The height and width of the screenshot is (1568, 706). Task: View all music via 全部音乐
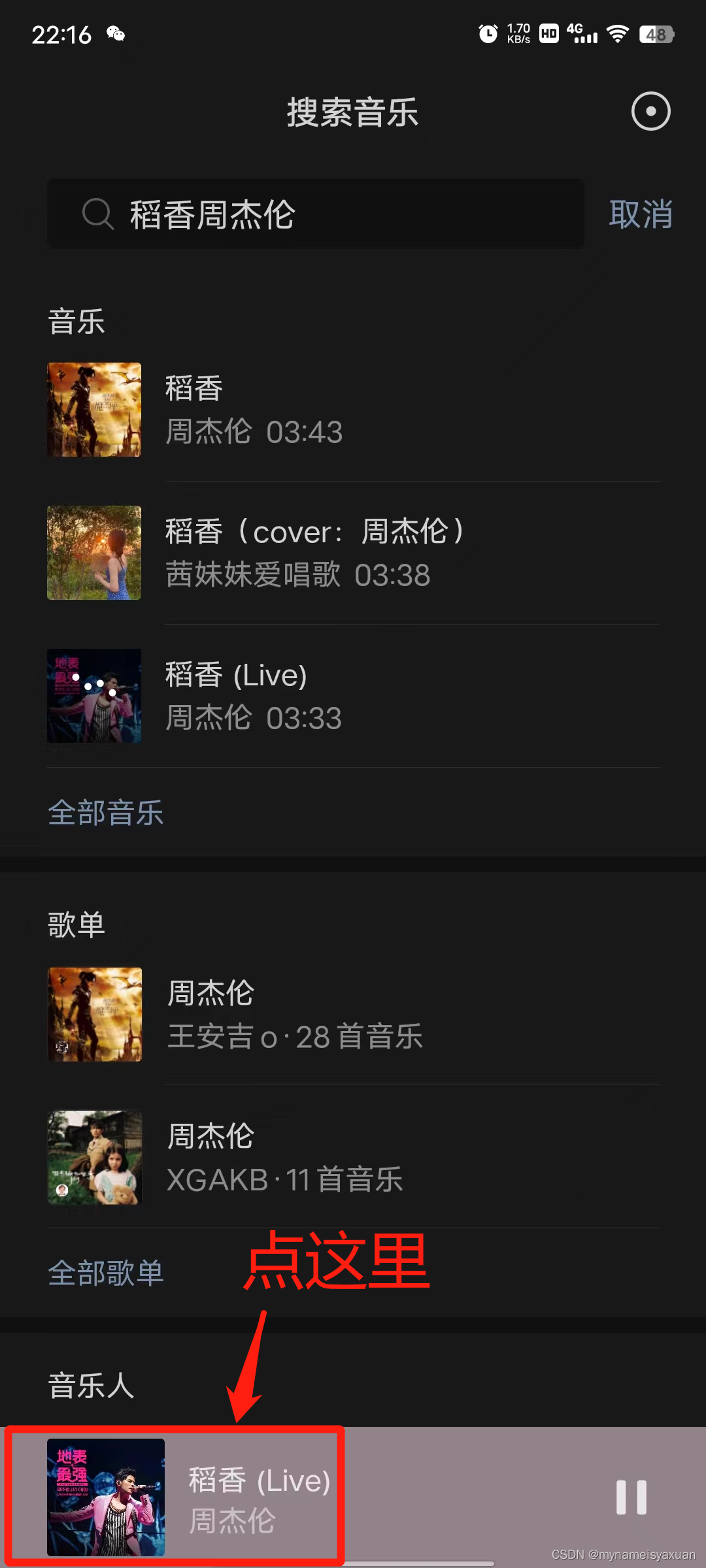point(106,813)
